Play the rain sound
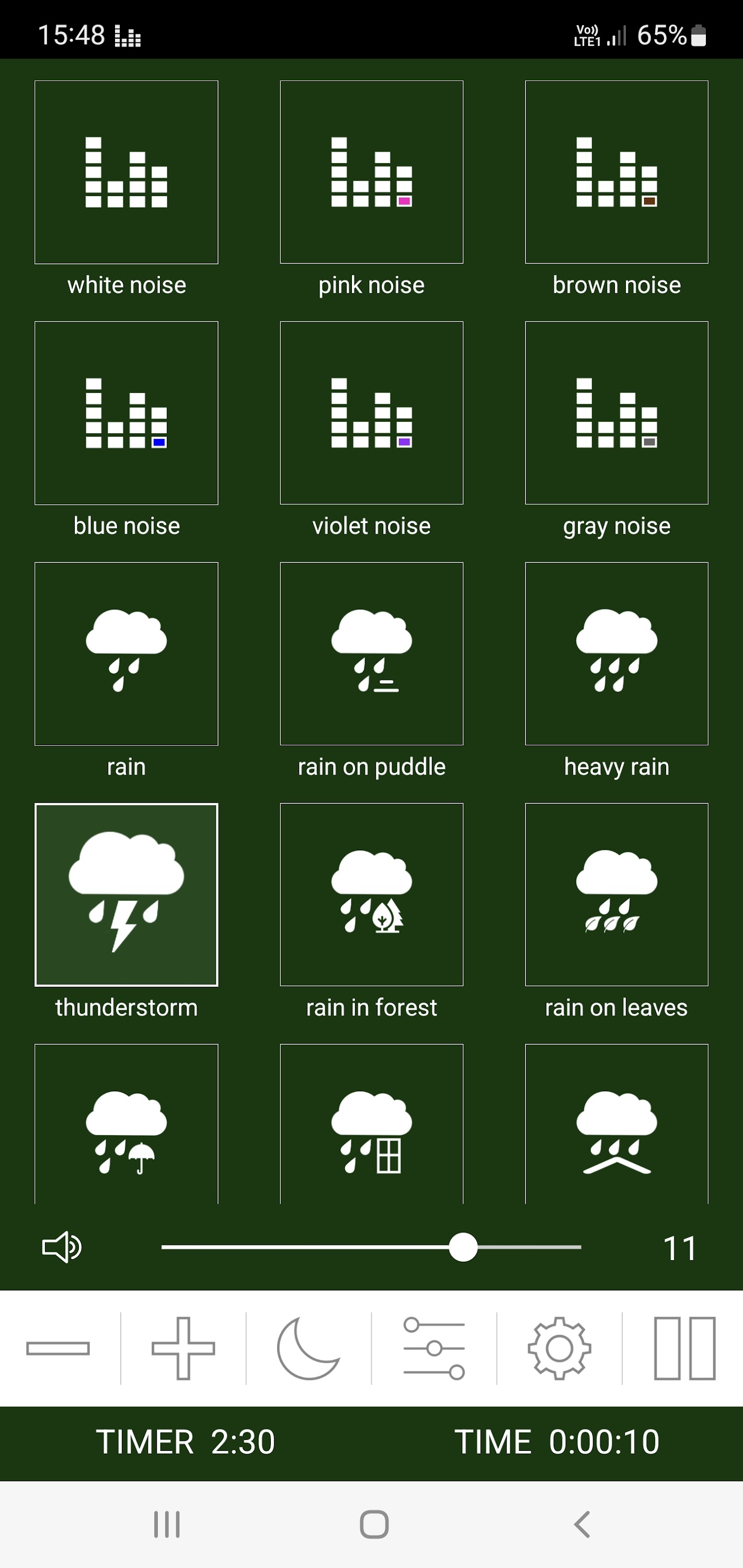The height and width of the screenshot is (1568, 743). tap(126, 654)
